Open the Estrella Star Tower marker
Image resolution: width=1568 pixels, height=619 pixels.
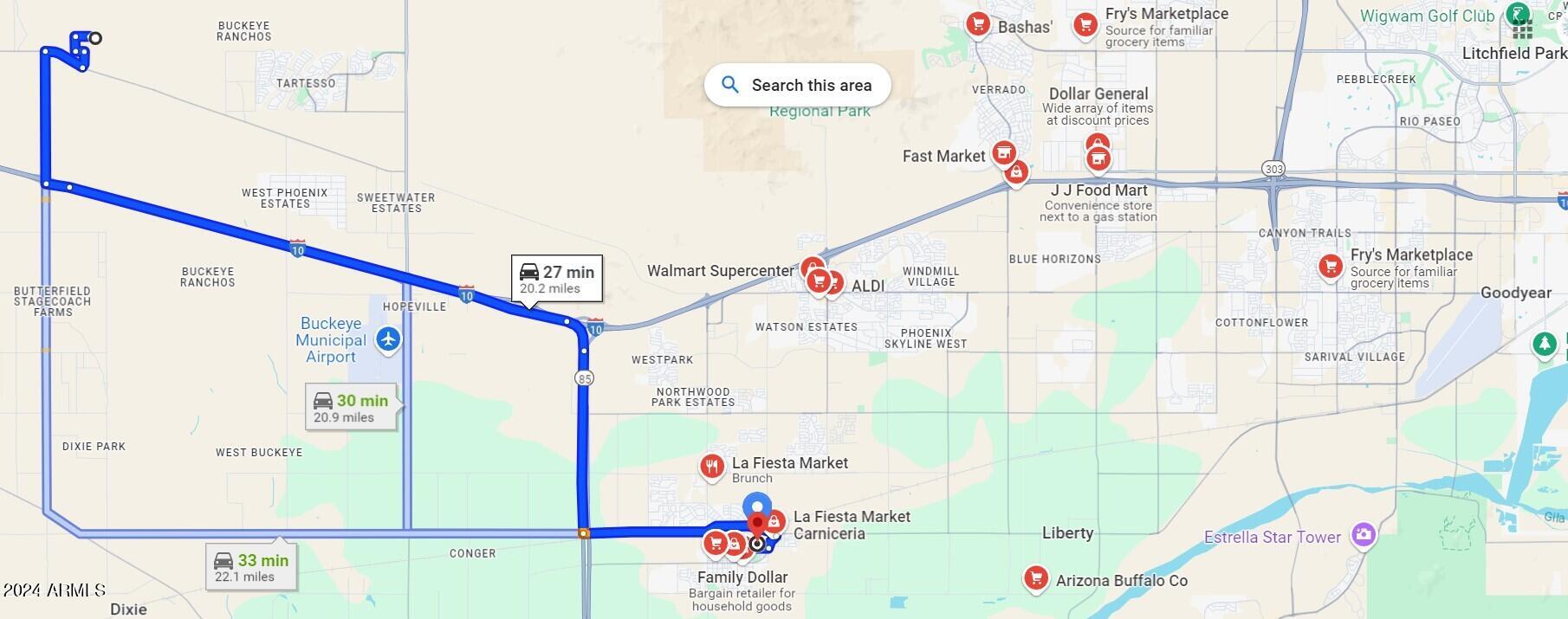1363,534
